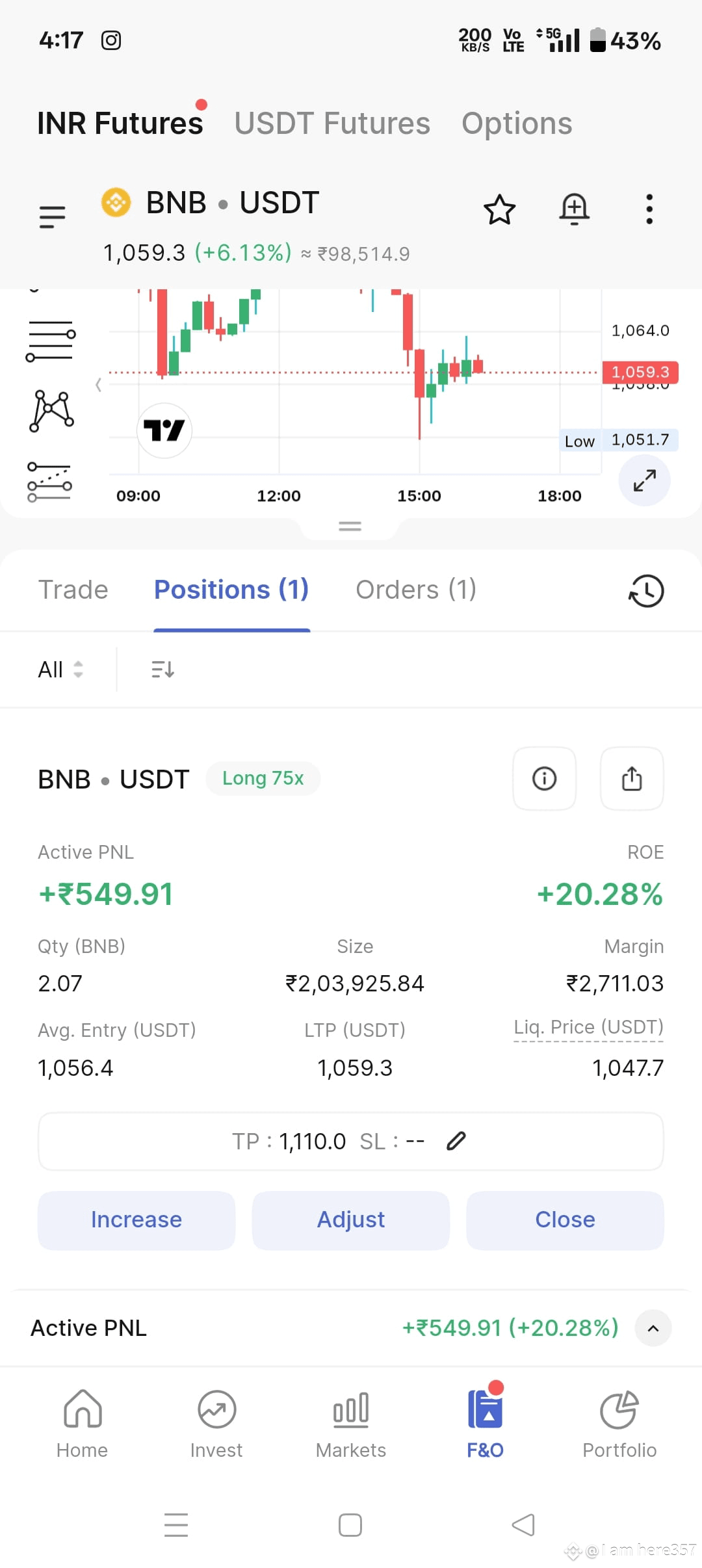Open the pair list menu button
Image resolution: width=702 pixels, height=1568 pixels.
(x=53, y=216)
